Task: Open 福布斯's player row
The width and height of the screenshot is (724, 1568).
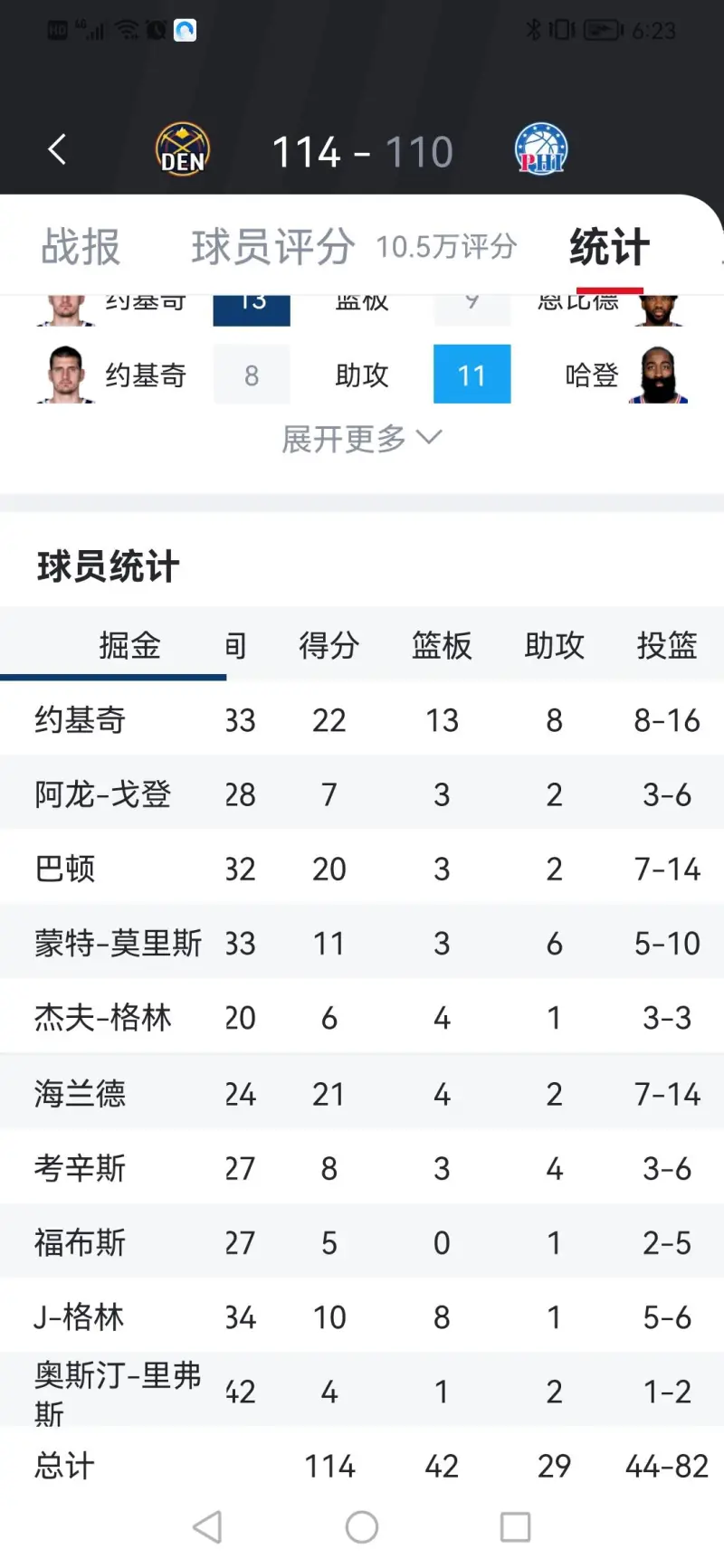Action: coord(362,1242)
